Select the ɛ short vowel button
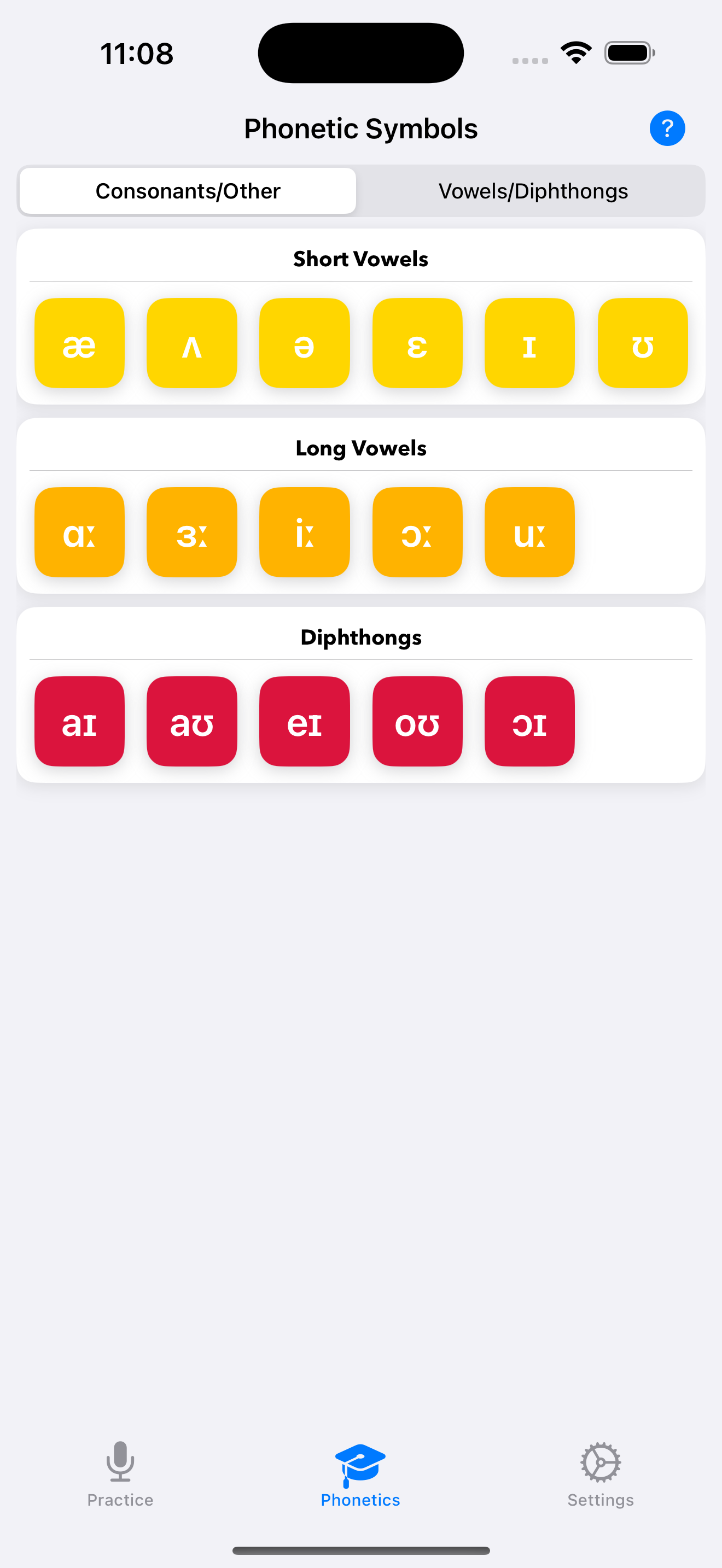 pyautogui.click(x=417, y=343)
